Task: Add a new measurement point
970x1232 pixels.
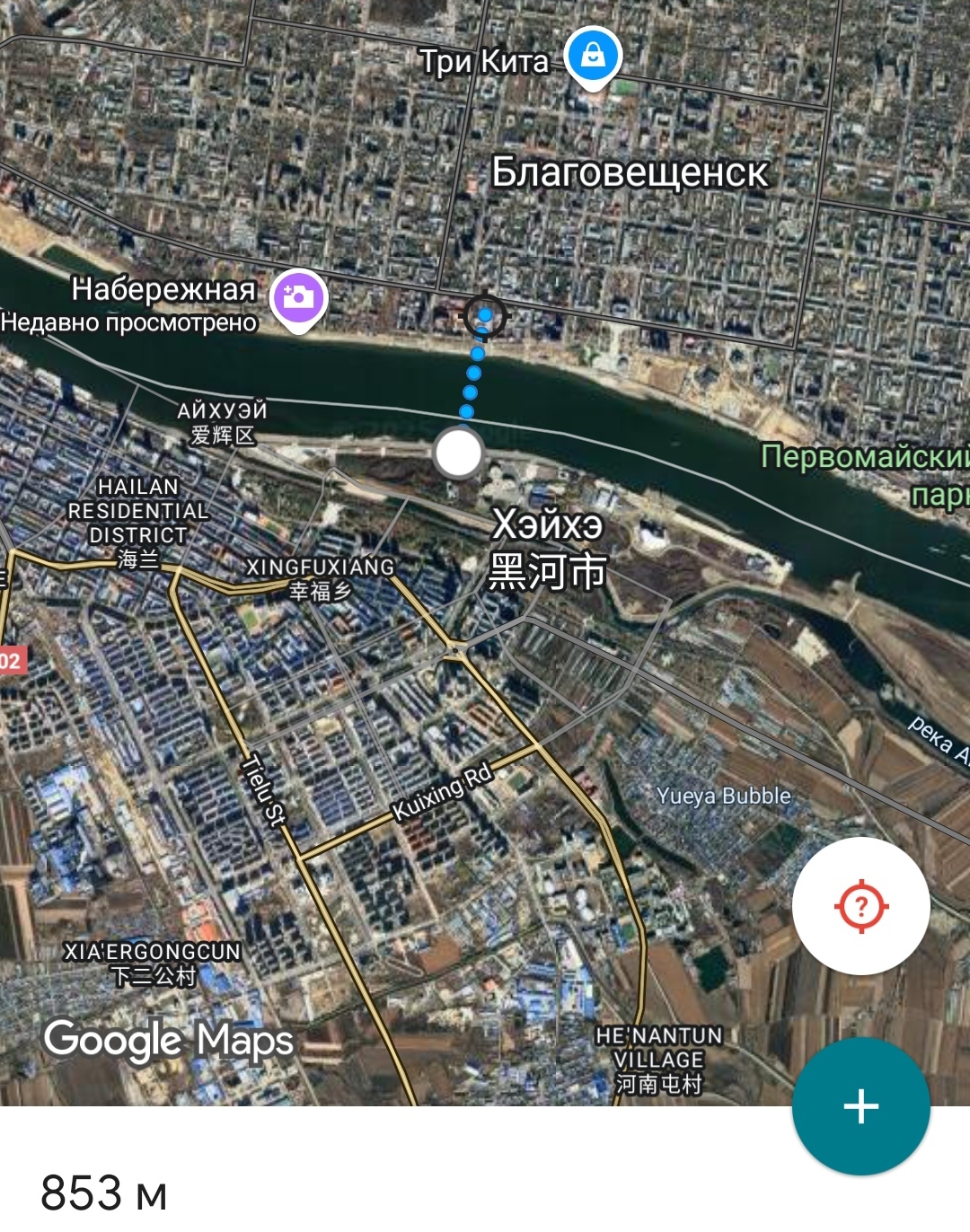Action: [x=860, y=1106]
